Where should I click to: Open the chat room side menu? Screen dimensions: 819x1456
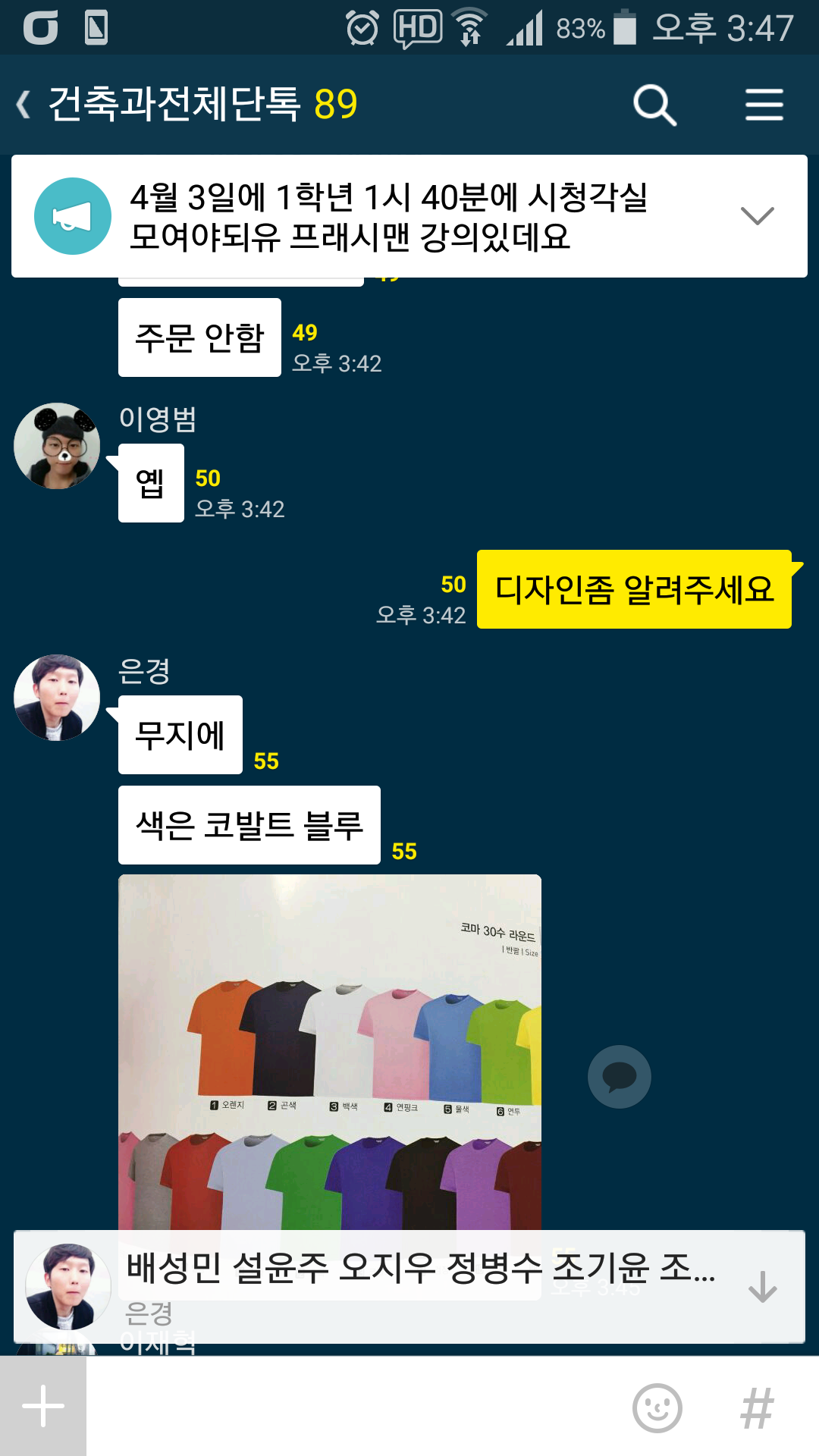[x=764, y=105]
